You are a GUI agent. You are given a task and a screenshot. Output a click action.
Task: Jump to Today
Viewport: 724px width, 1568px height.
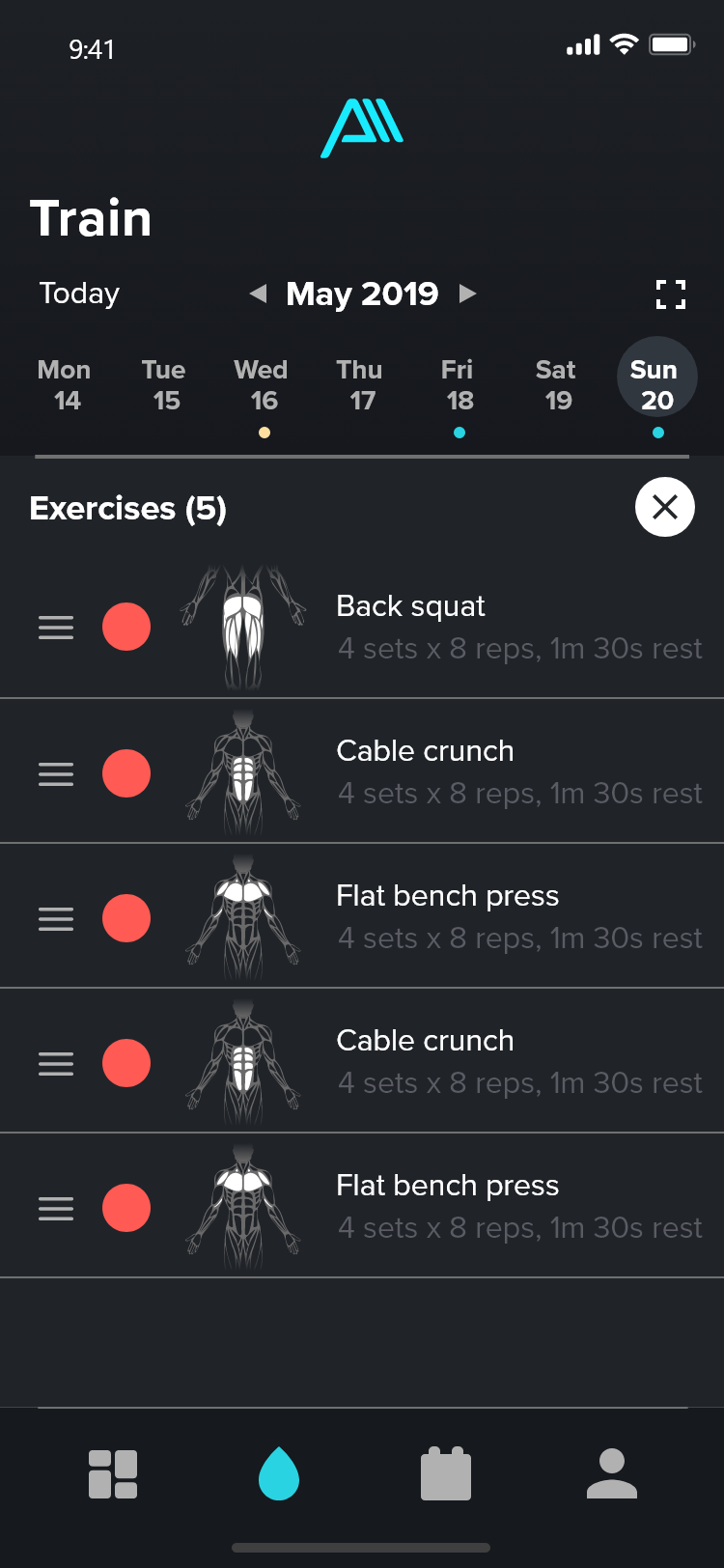[x=79, y=294]
